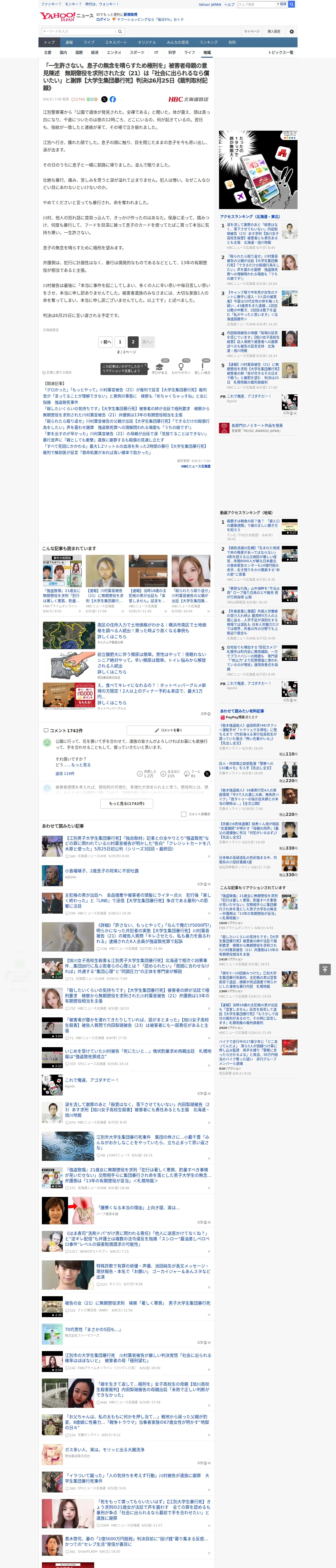Open the settings gear in the header
Image resolution: width=336 pixels, height=1568 pixels.
[292, 31]
